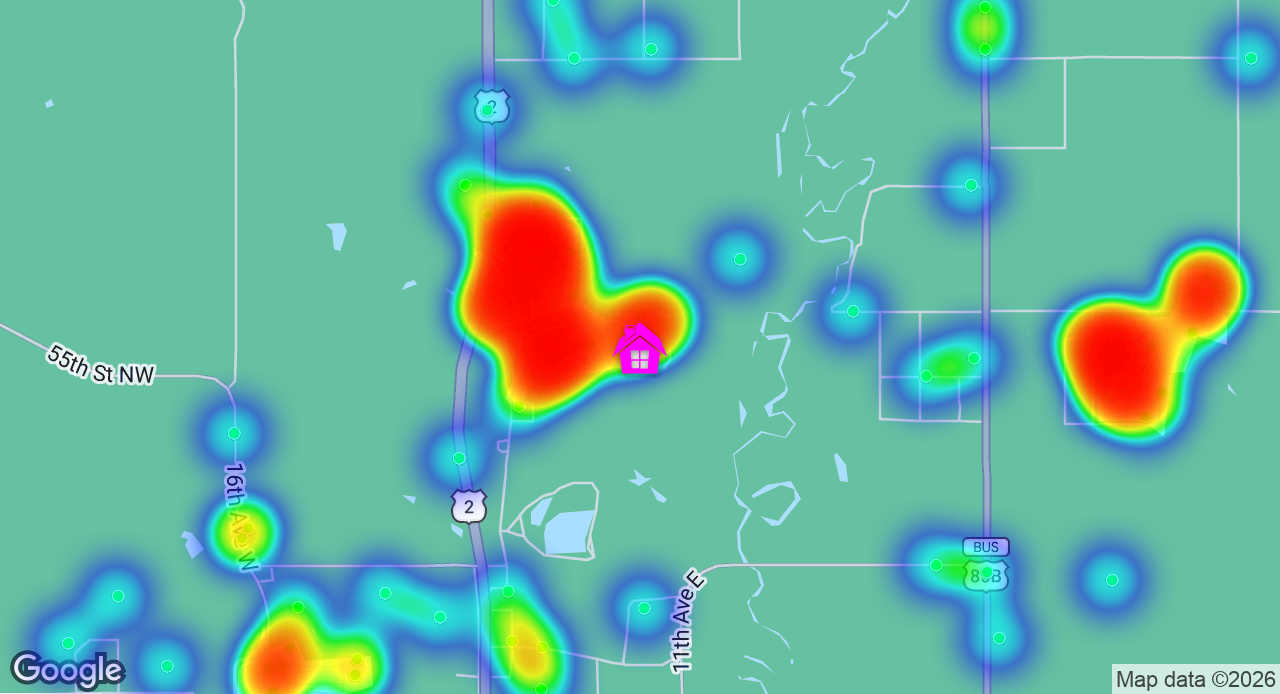The image size is (1280, 694).
Task: Tap the pink home marker on the map
Action: 640,350
